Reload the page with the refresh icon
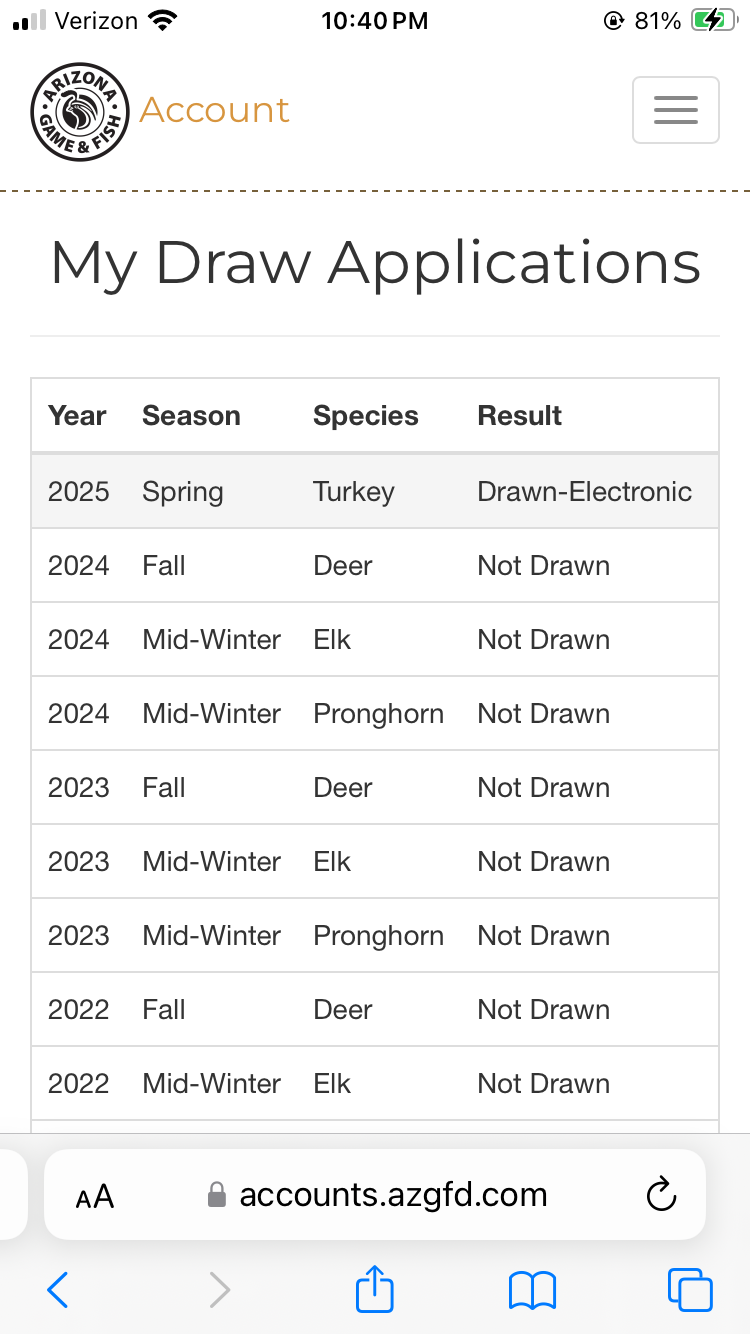Image resolution: width=750 pixels, height=1334 pixels. [x=661, y=1194]
